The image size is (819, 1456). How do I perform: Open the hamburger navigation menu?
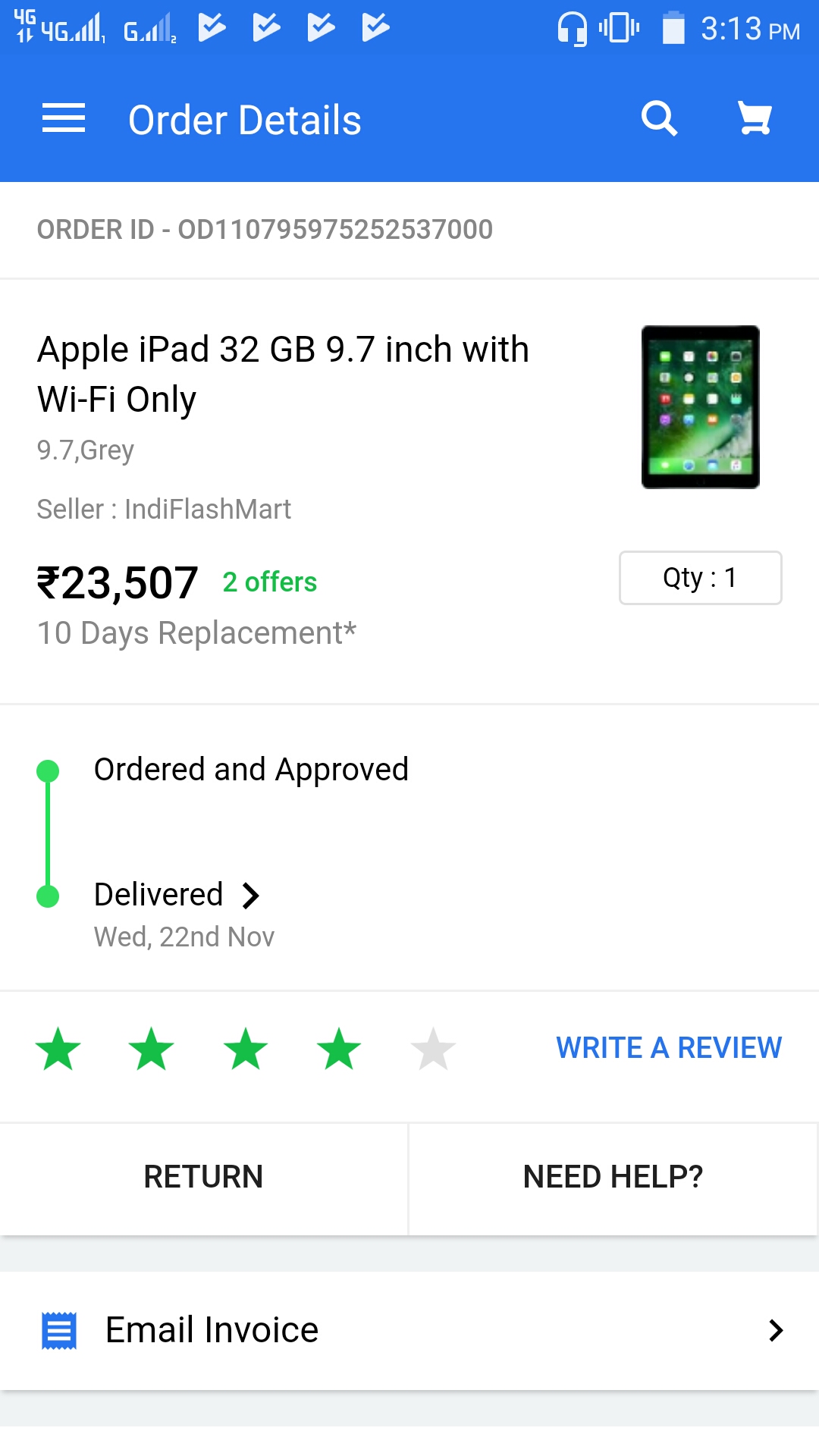click(x=64, y=119)
